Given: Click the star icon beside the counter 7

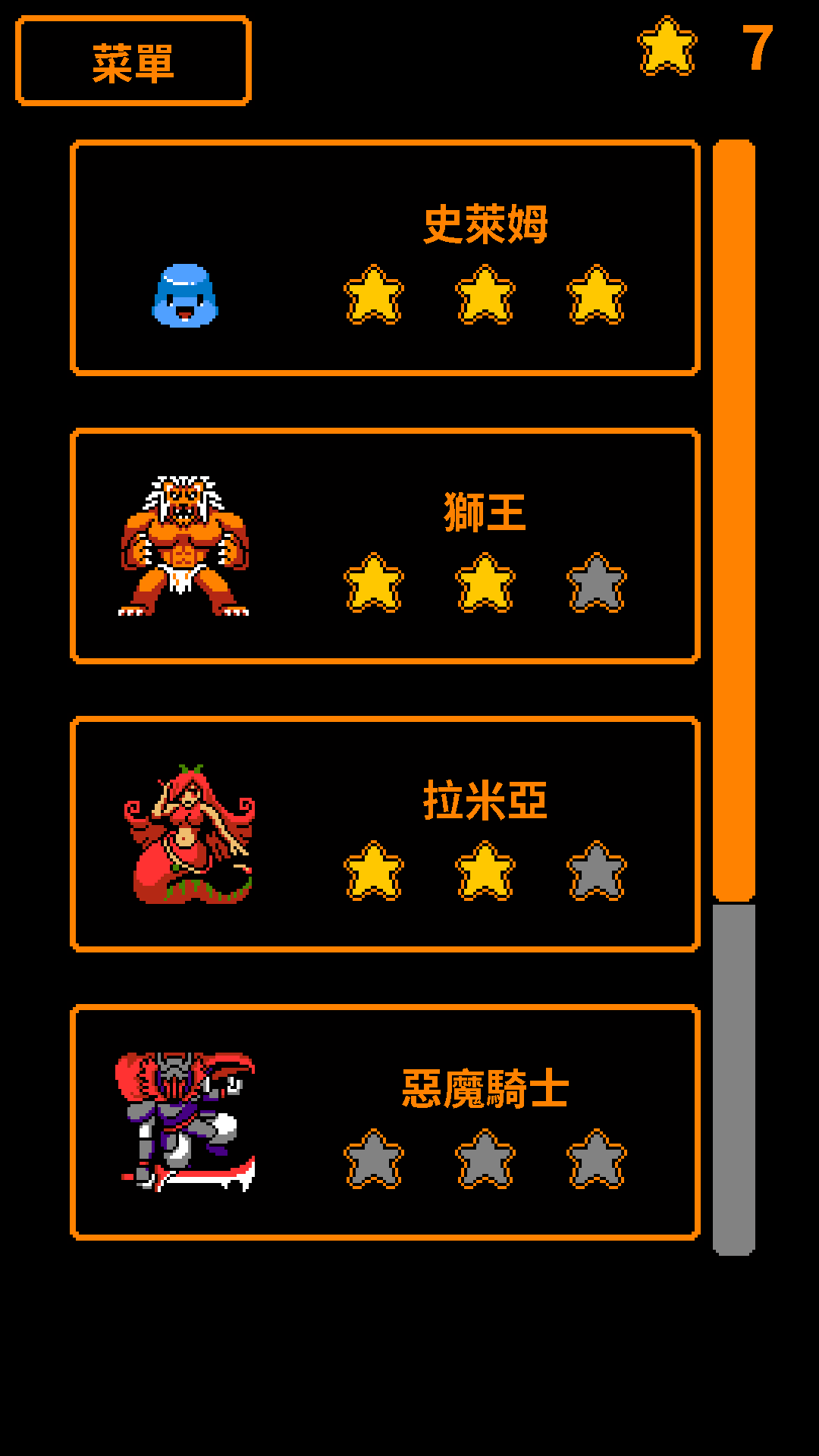Looking at the screenshot, I should pyautogui.click(x=666, y=47).
